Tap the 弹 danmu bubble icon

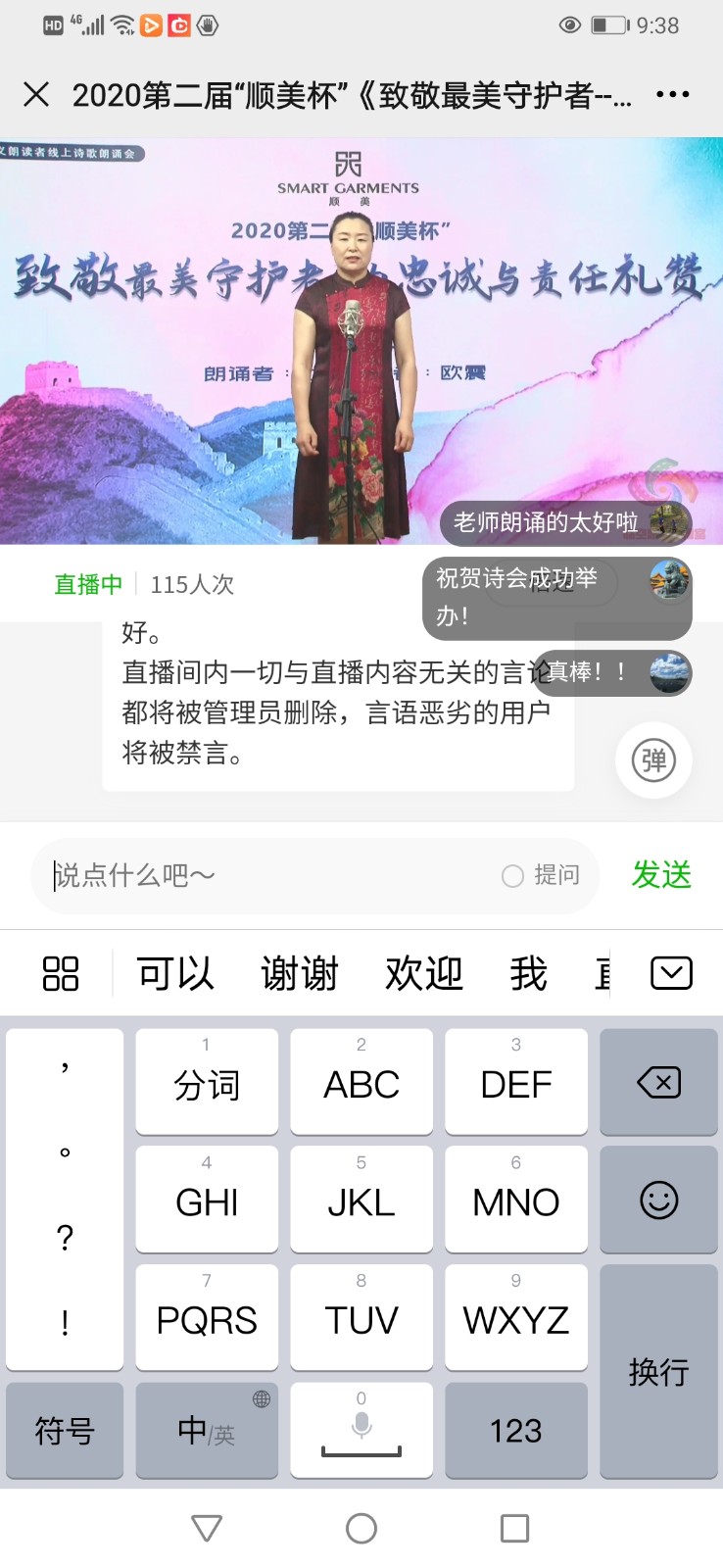click(652, 760)
